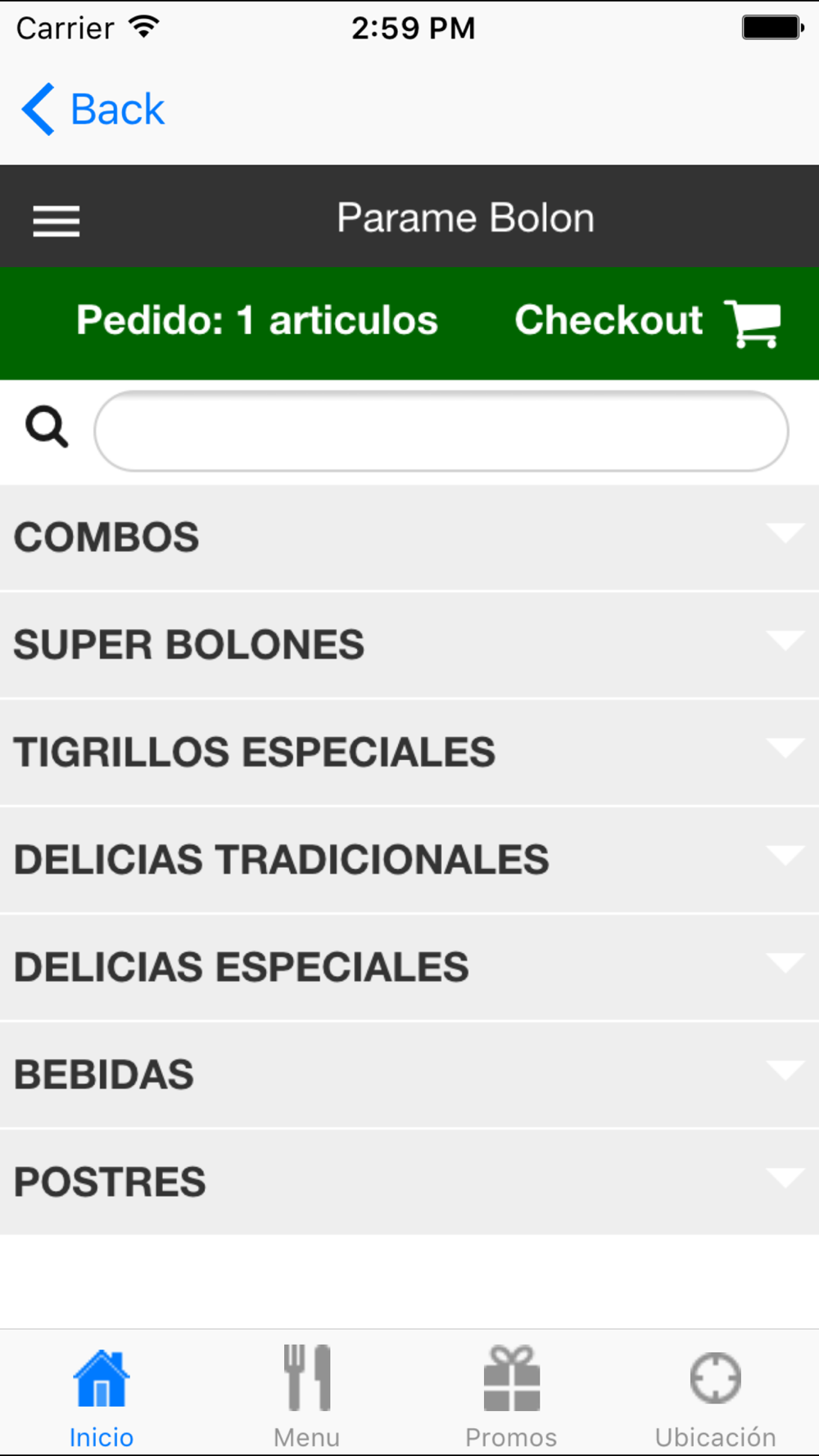Viewport: 819px width, 1456px height.
Task: Expand the BEBIDAS category
Action: tap(409, 1074)
